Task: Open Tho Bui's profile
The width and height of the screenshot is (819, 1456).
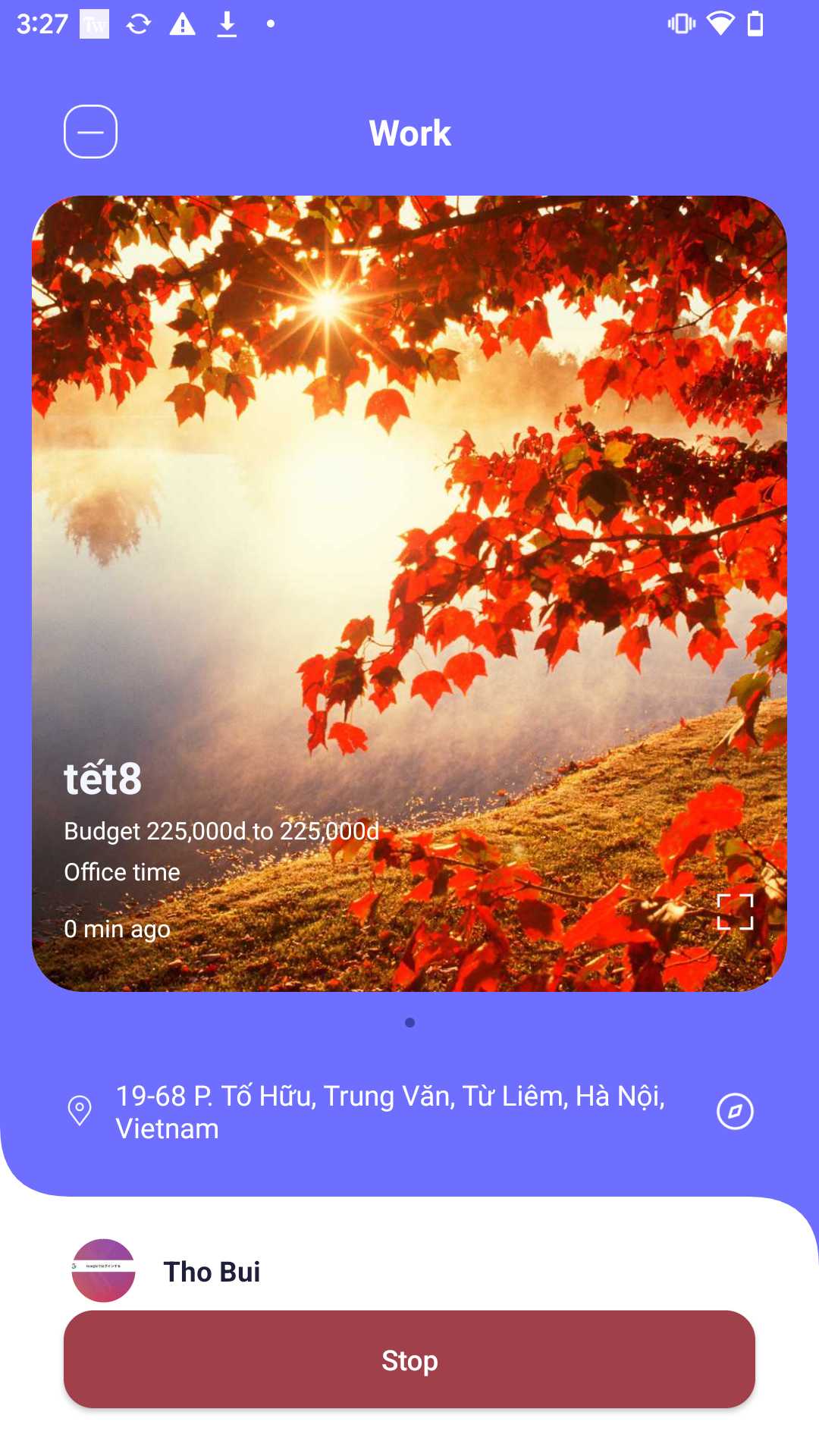Action: click(212, 1272)
